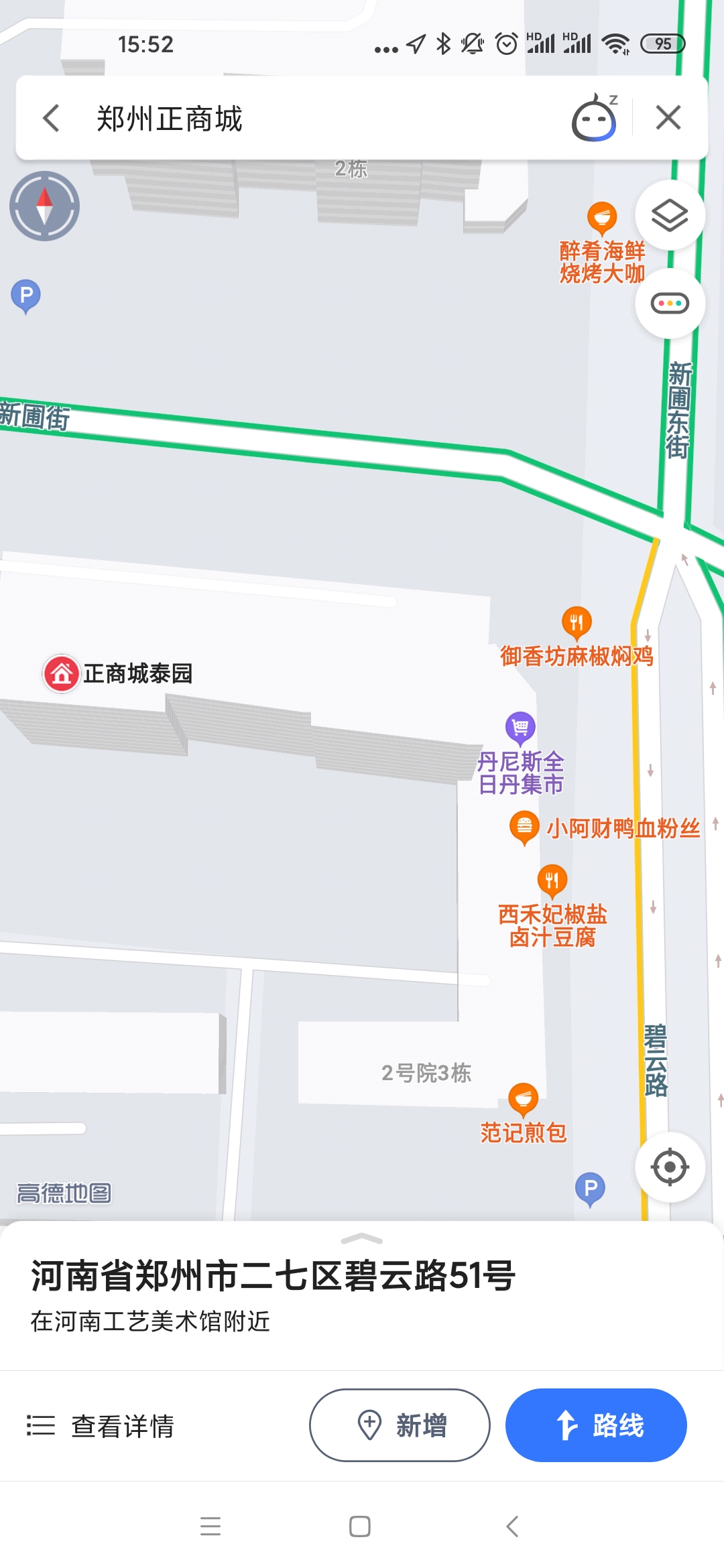This screenshot has height=1568, width=724.
Task: Tap the 小阿财鸭血粉丝 burger marker
Action: point(524,828)
